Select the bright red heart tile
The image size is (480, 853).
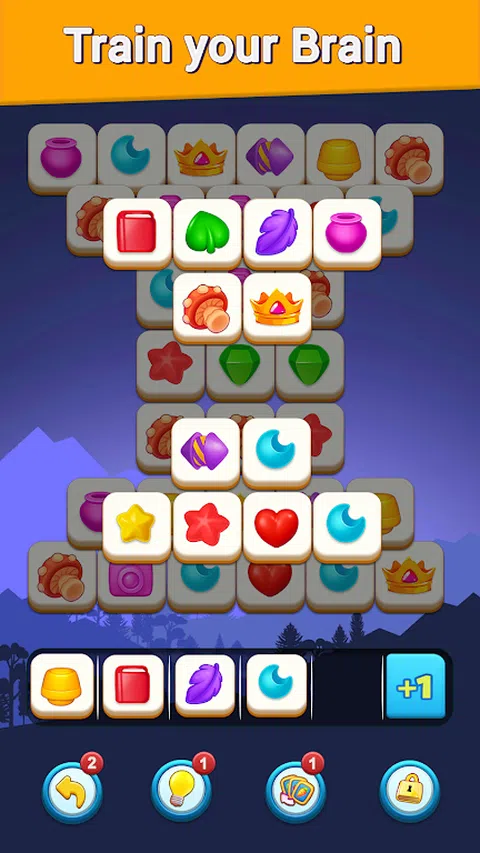click(x=277, y=527)
